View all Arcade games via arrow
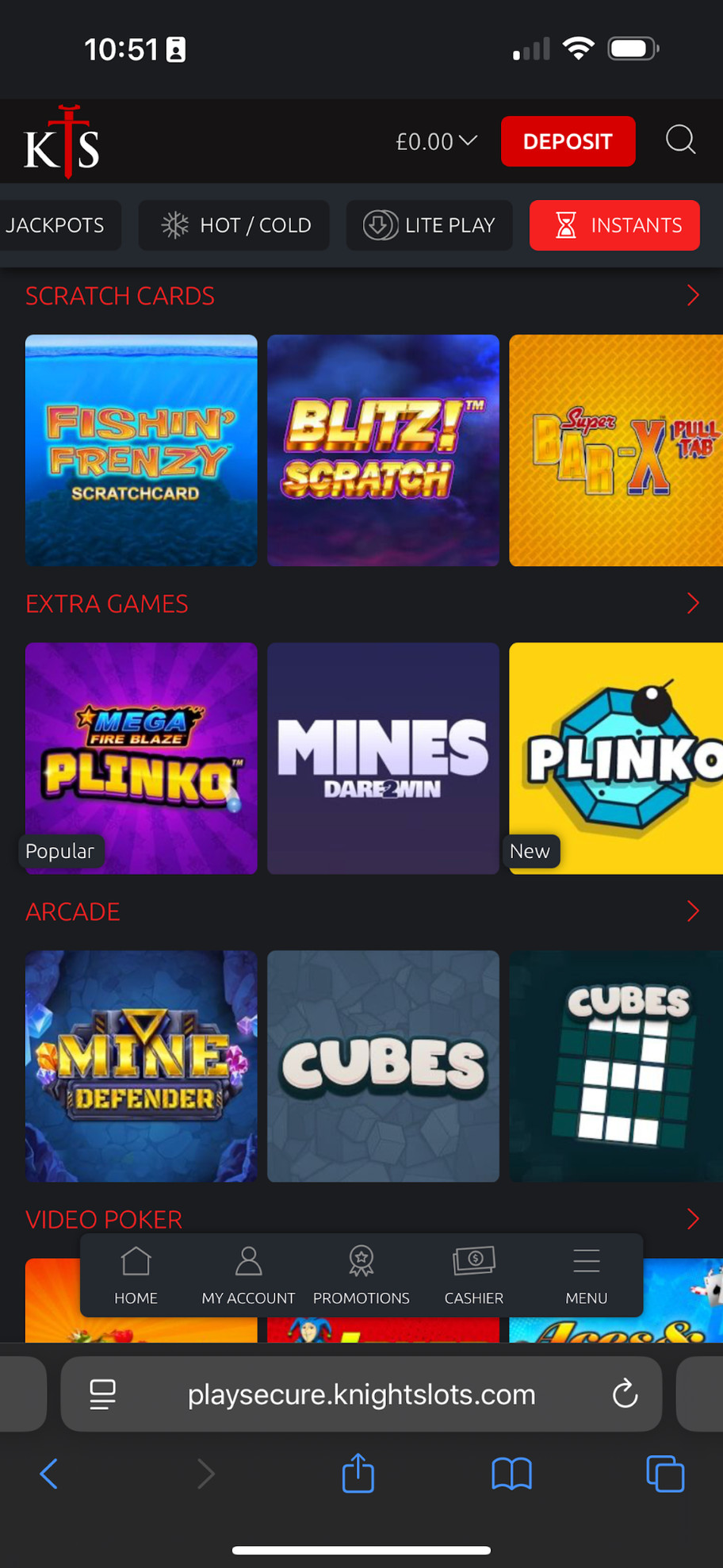Image resolution: width=723 pixels, height=1568 pixels. [x=692, y=911]
